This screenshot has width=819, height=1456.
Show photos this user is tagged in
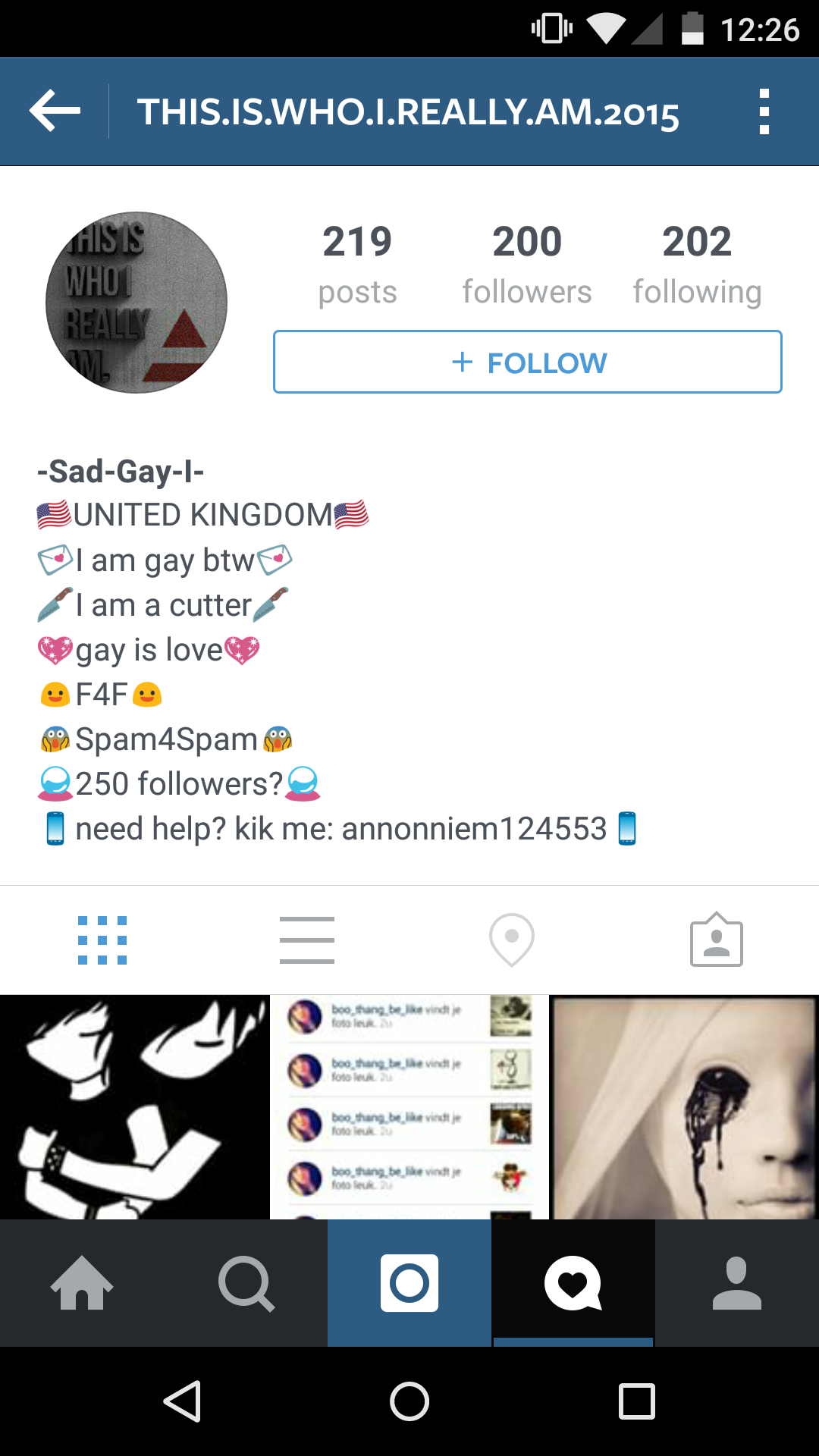[716, 940]
